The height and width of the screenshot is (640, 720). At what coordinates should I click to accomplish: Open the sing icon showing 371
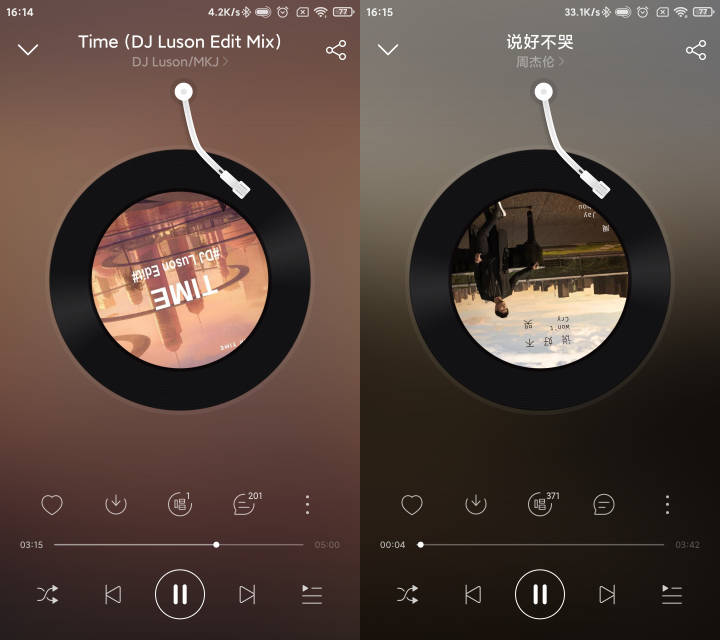pyautogui.click(x=540, y=504)
